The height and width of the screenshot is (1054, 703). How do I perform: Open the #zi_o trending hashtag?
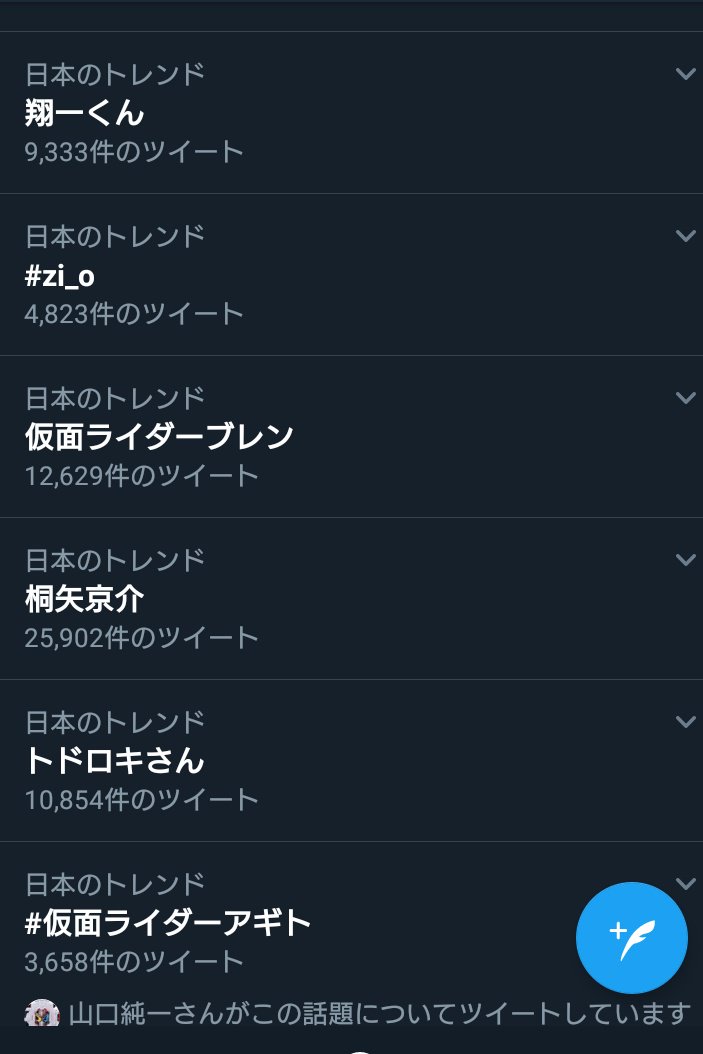[60, 275]
